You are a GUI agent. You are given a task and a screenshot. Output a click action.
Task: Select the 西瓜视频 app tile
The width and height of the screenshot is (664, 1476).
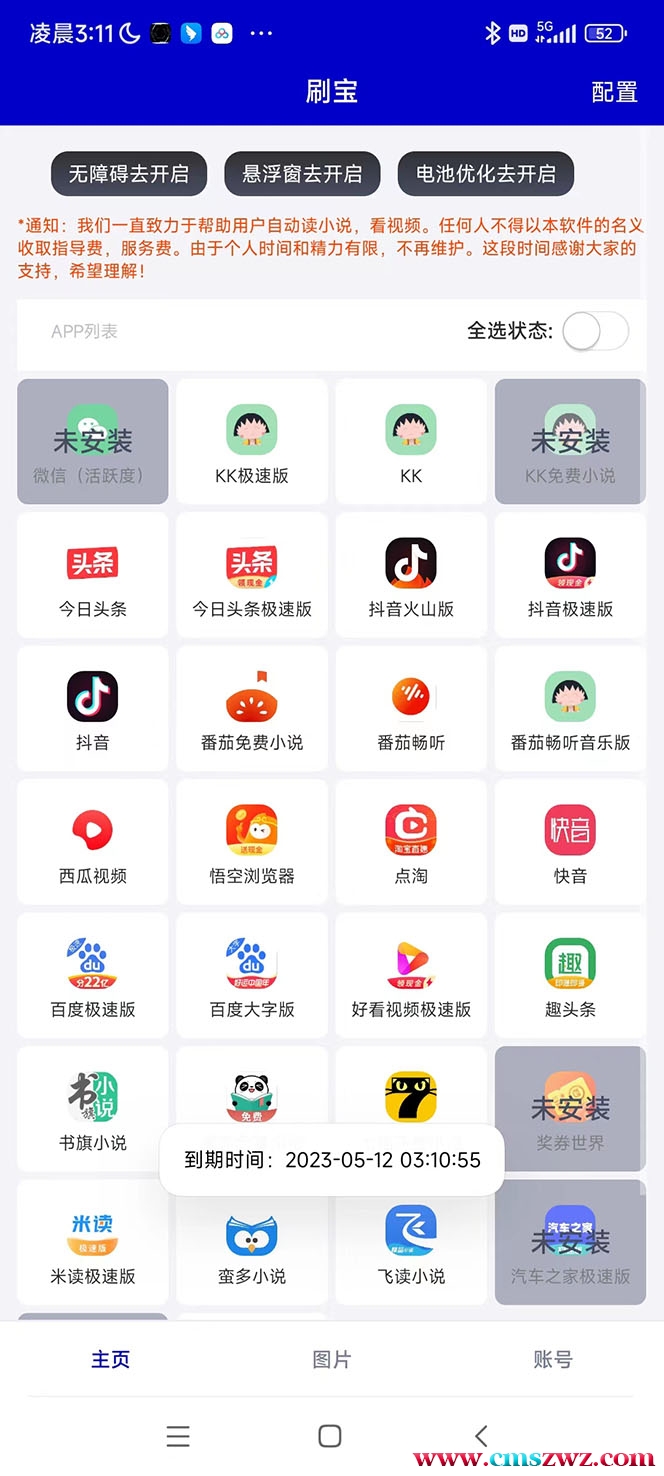coord(93,842)
